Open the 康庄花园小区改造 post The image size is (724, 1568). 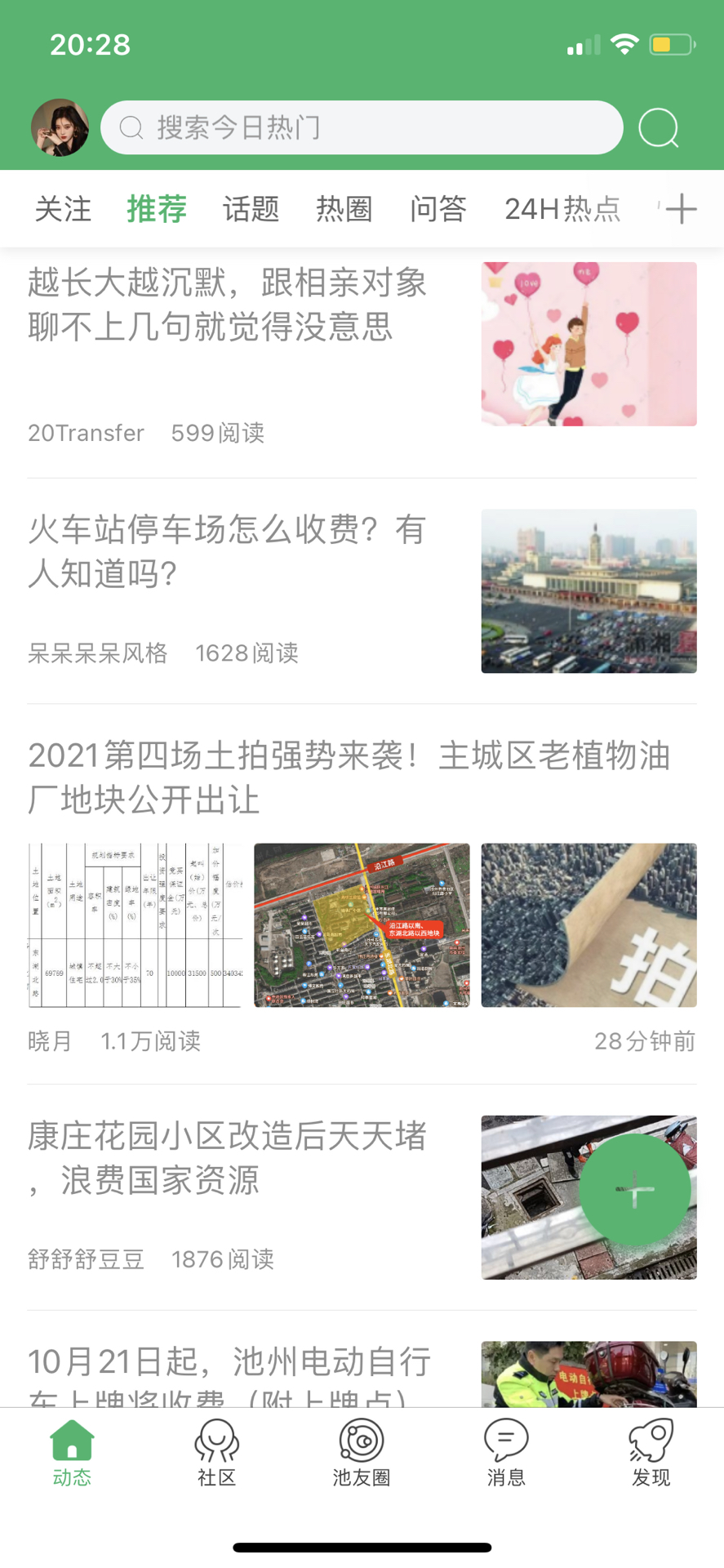(x=229, y=1158)
